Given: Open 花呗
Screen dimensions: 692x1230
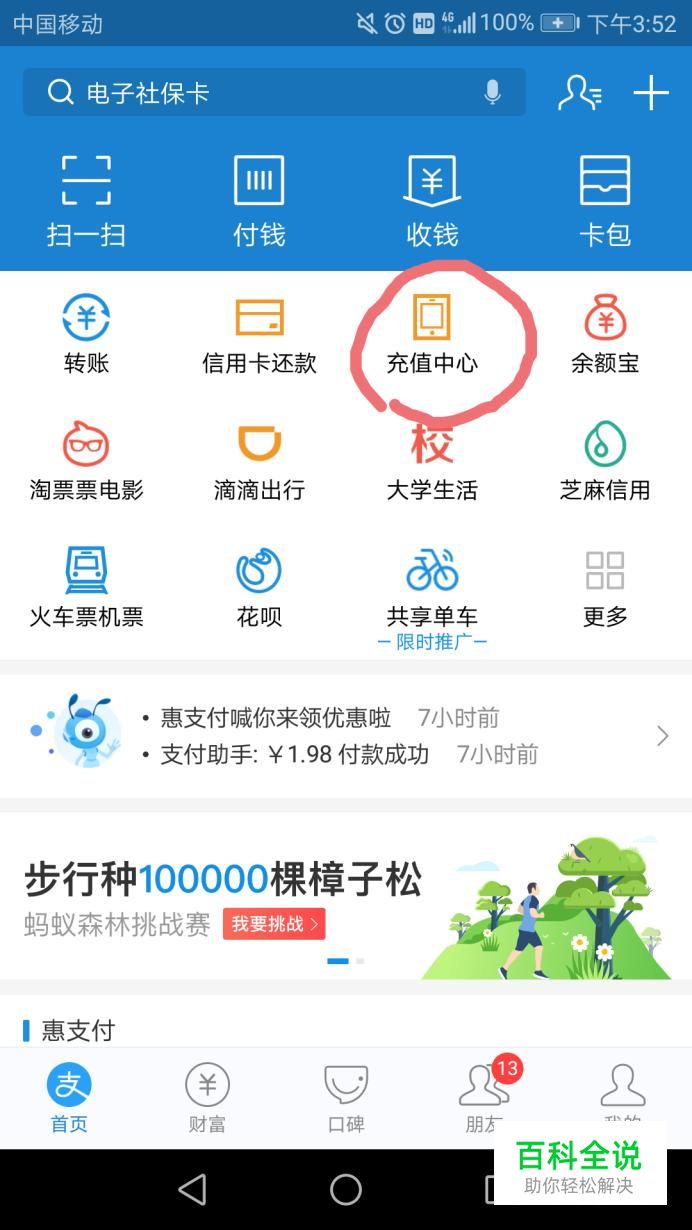Looking at the screenshot, I should tap(259, 589).
